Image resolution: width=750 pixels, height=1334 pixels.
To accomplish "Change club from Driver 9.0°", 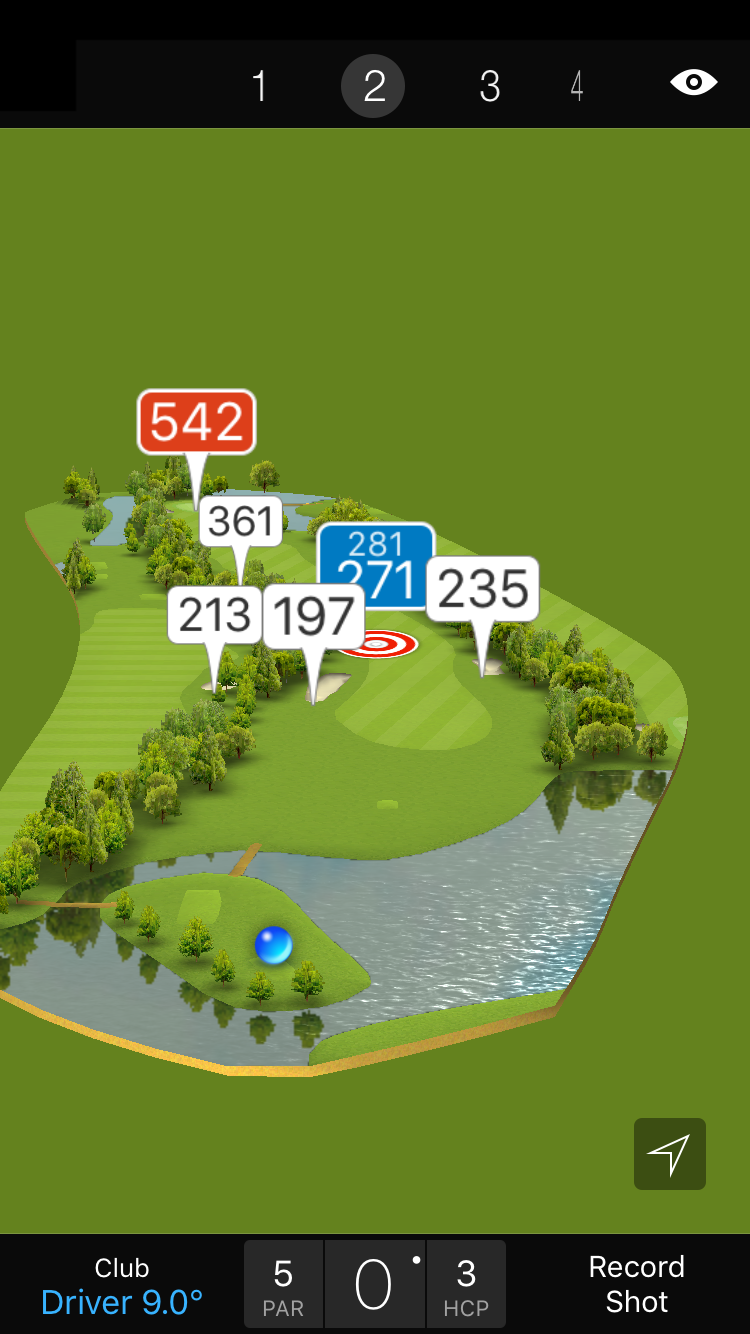I will [122, 1286].
